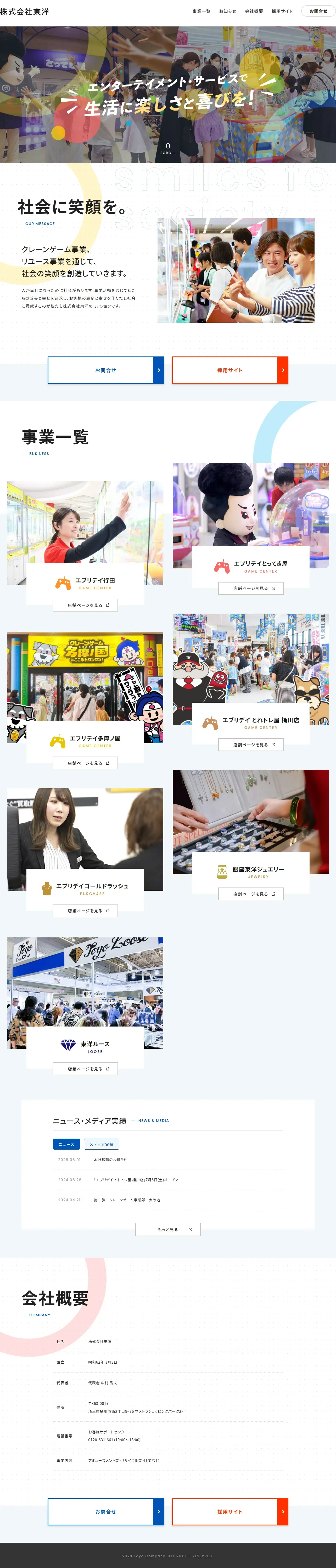Image resolution: width=336 pixels, height=1568 pixels.
Task: Tap もっと見る for more news
Action: coord(168,1230)
